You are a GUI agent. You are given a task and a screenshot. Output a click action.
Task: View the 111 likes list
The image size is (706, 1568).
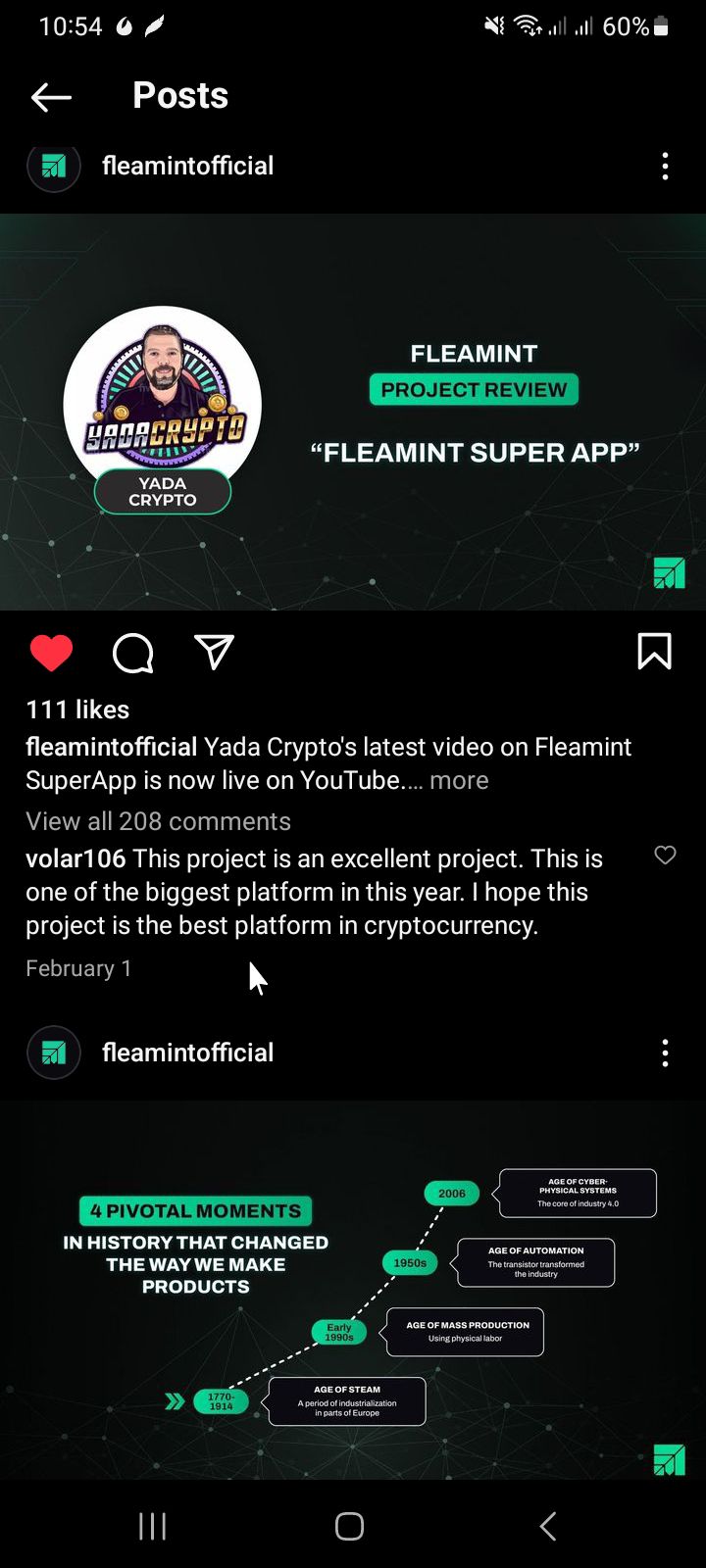(x=77, y=710)
